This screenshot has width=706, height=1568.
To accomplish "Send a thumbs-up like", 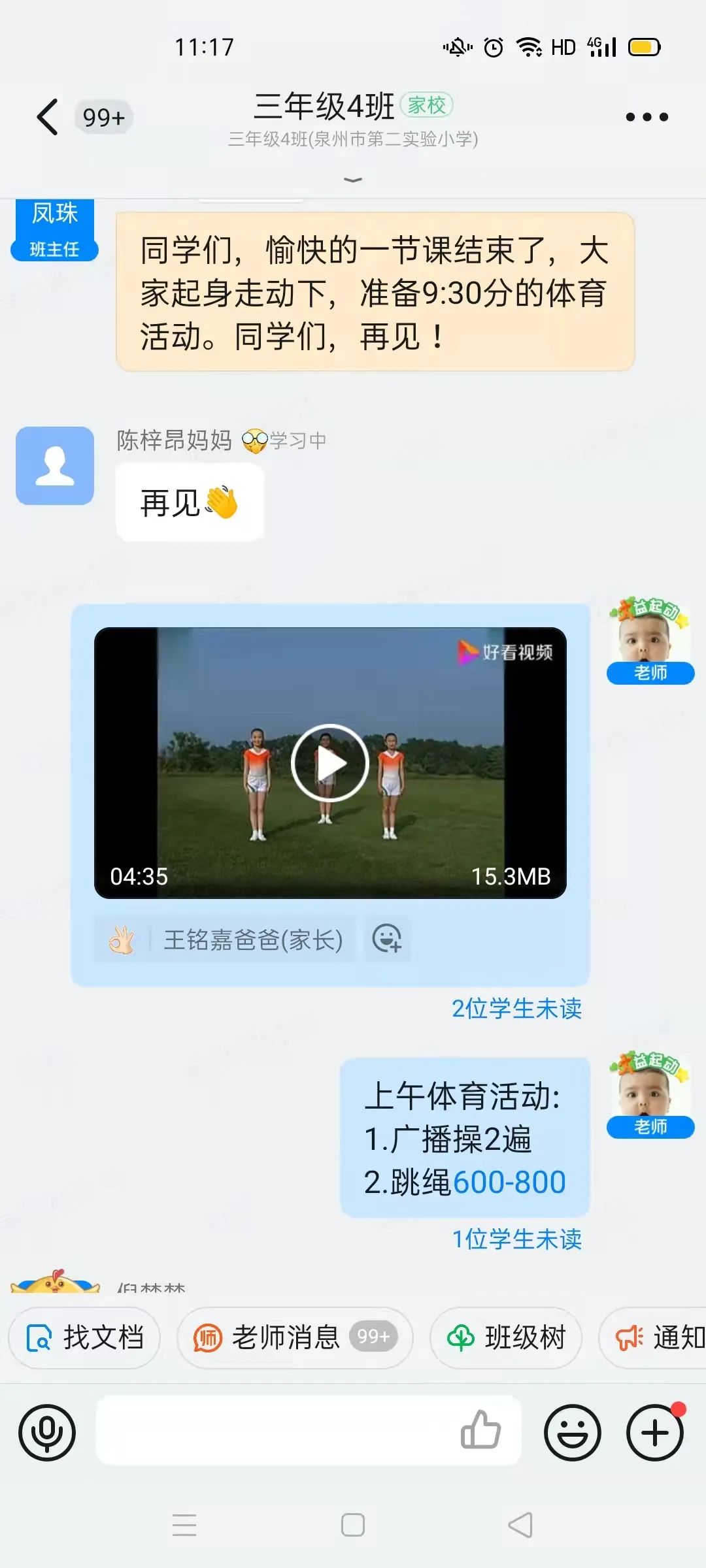I will [481, 1431].
